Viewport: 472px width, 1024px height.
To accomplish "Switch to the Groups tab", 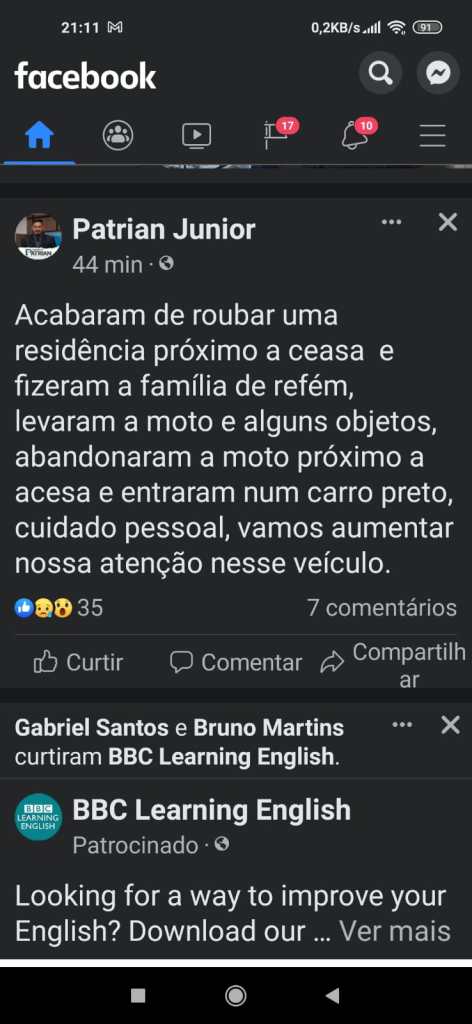I will tap(118, 135).
